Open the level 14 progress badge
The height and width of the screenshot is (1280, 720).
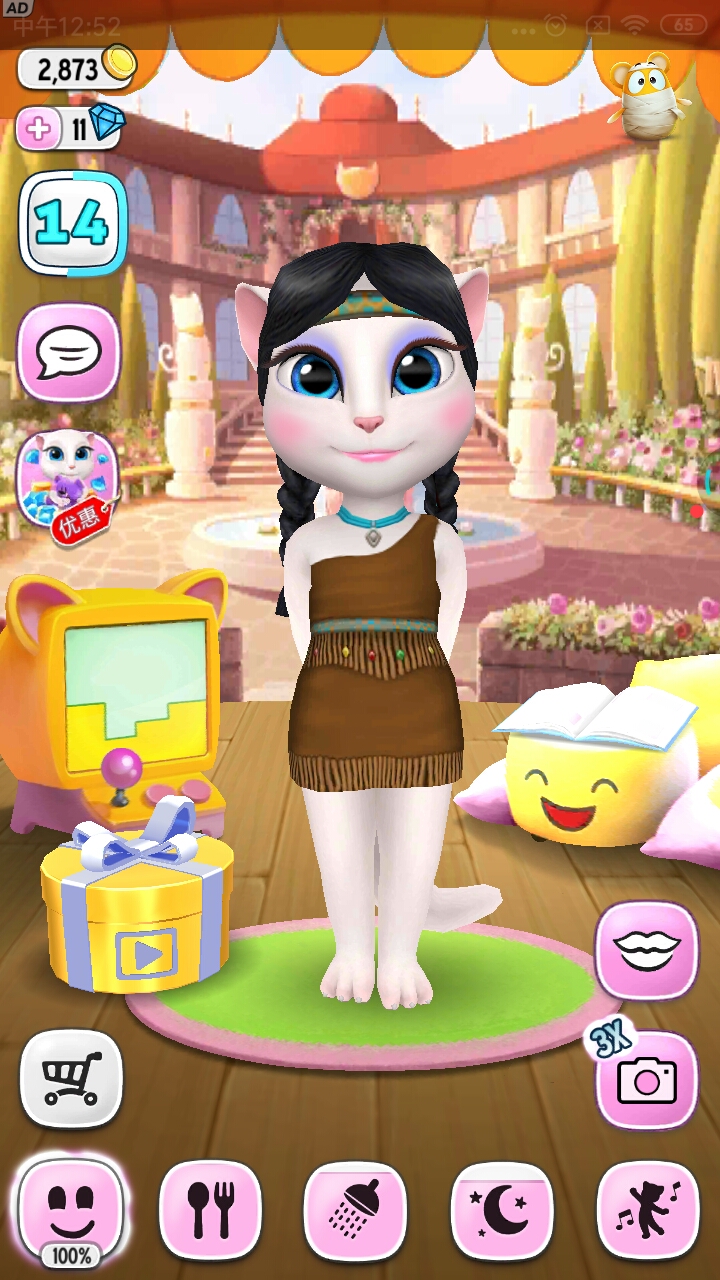73,223
